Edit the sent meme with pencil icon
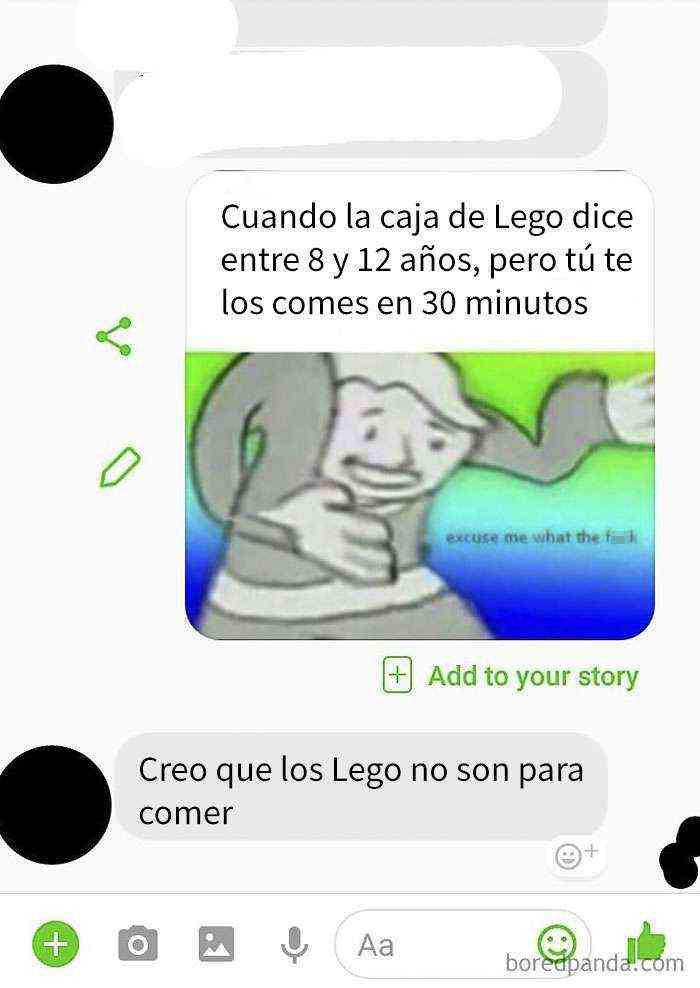 tap(118, 467)
